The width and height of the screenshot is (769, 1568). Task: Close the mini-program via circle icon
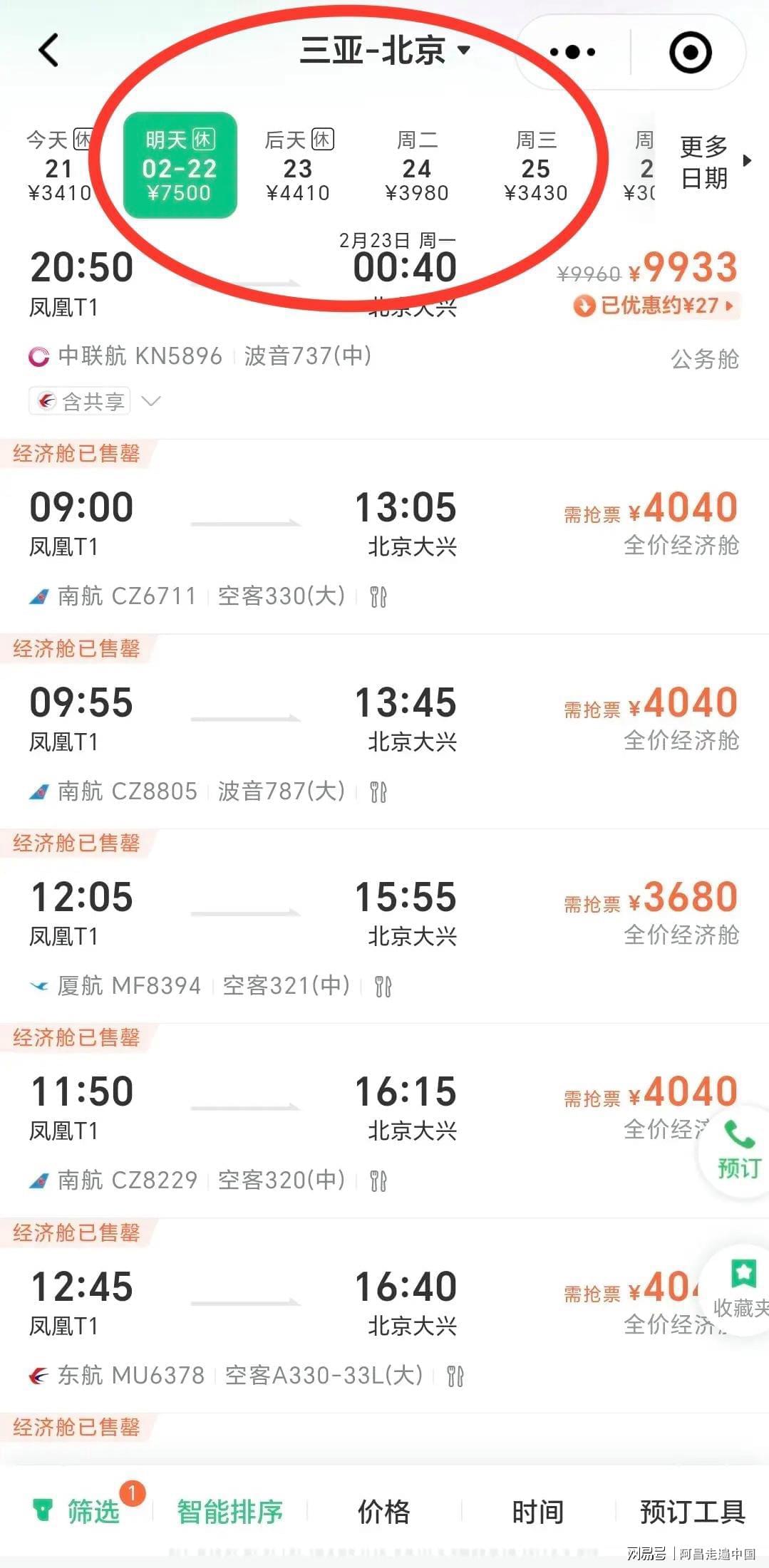(690, 52)
